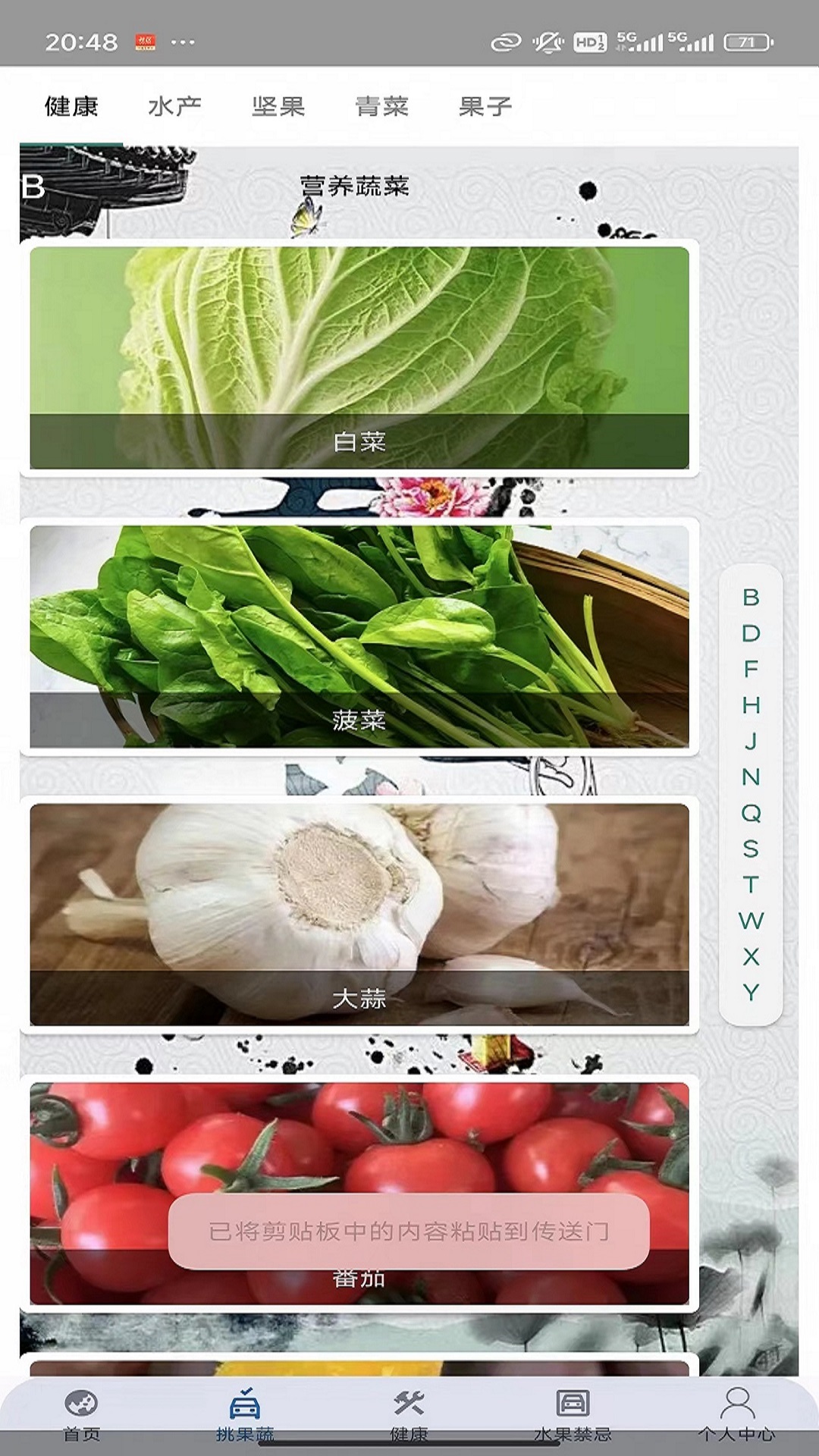Switch to the 坚果 top tab
819x1456 pixels.
point(278,106)
